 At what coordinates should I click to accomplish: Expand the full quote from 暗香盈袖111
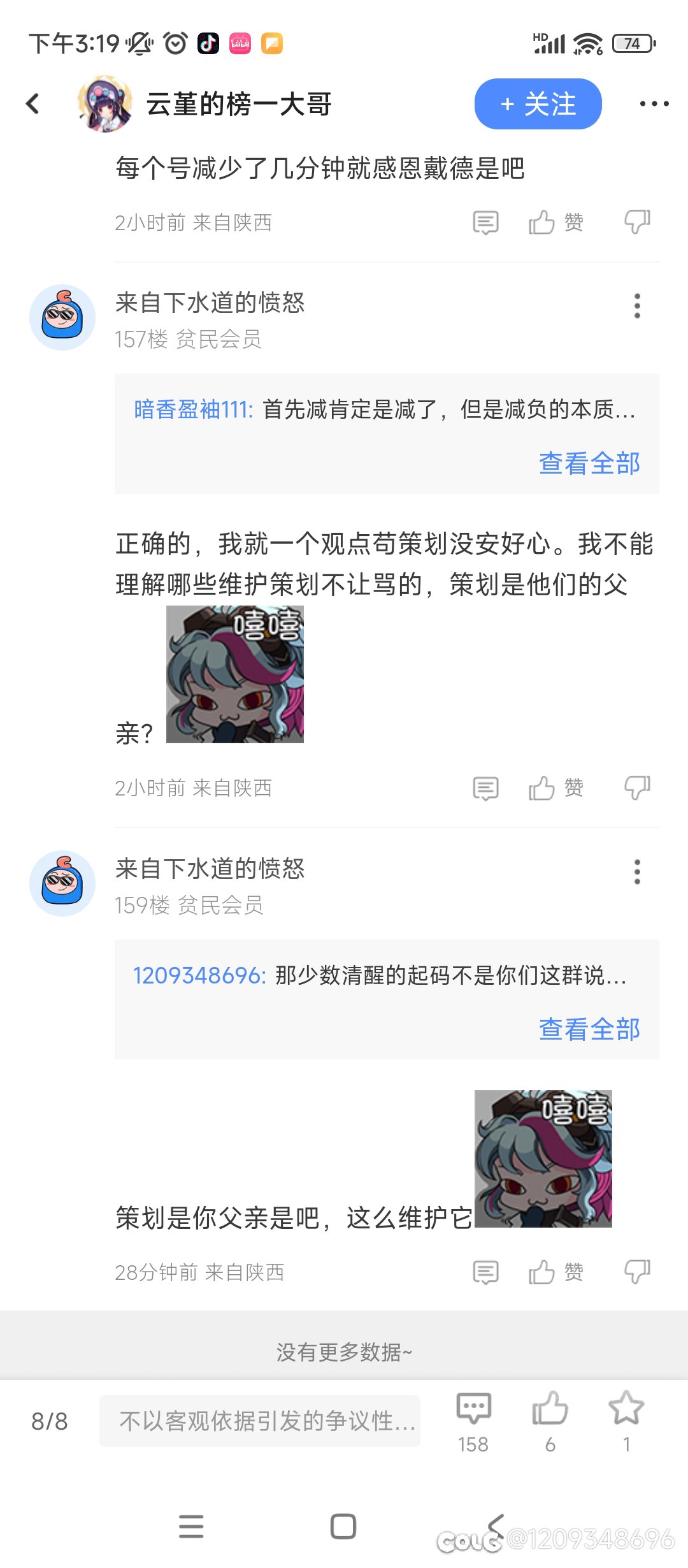point(589,463)
